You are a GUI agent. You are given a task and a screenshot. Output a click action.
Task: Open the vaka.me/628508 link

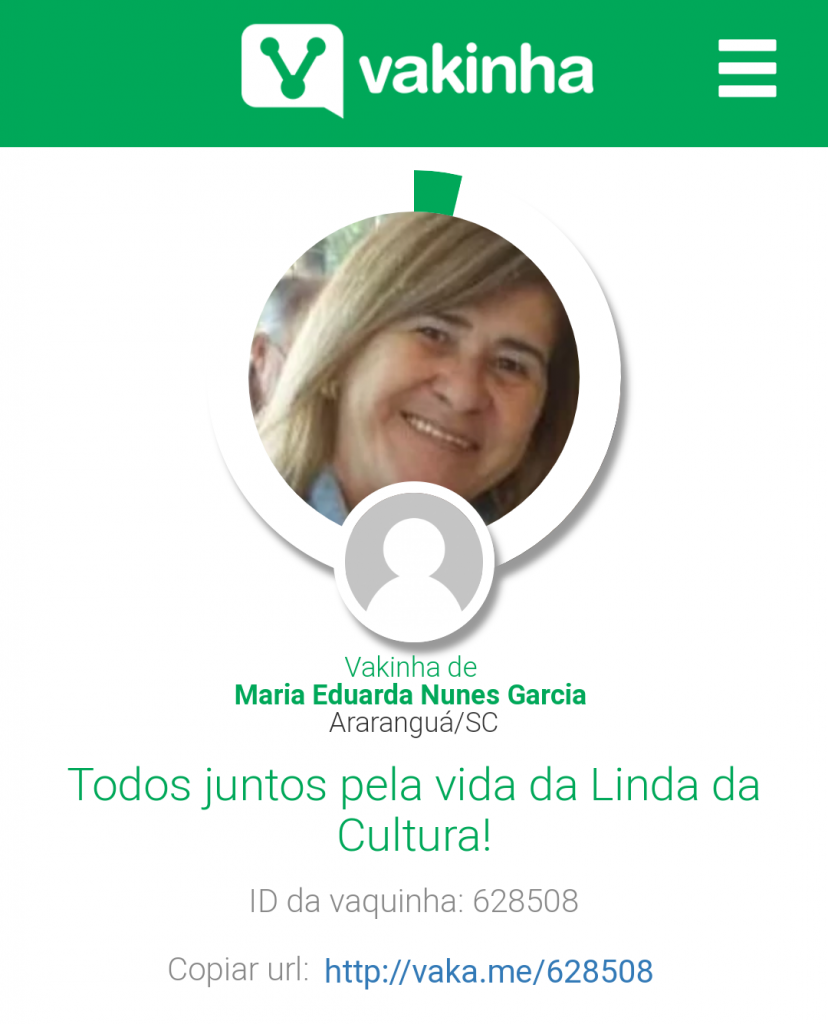pos(489,970)
